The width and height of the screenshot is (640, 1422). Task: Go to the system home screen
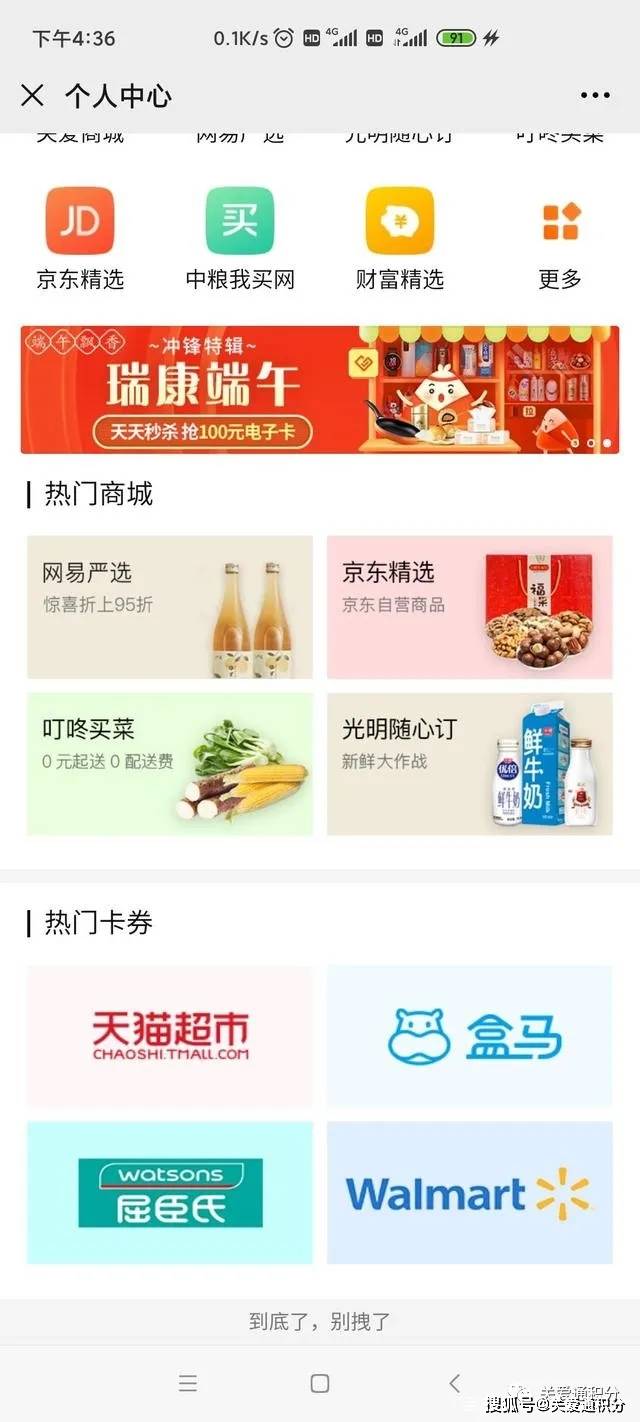point(320,1383)
